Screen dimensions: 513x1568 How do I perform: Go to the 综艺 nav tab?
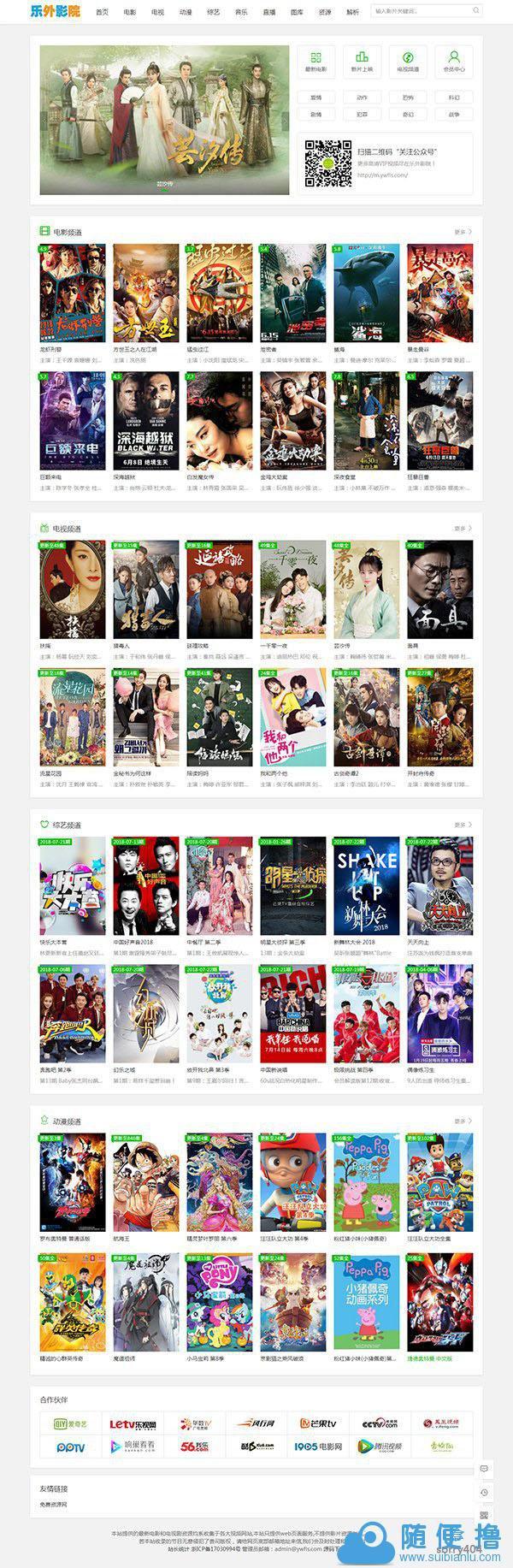point(213,12)
